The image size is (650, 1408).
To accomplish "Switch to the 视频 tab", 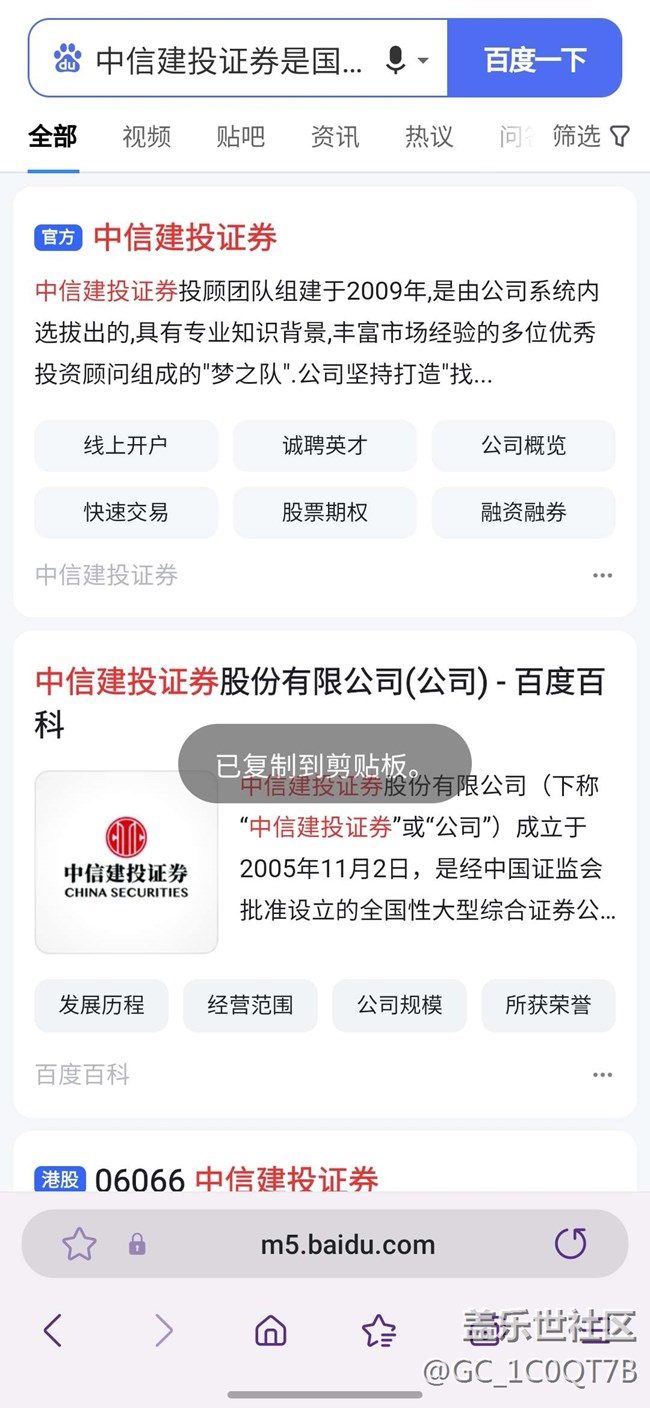I will pos(147,136).
